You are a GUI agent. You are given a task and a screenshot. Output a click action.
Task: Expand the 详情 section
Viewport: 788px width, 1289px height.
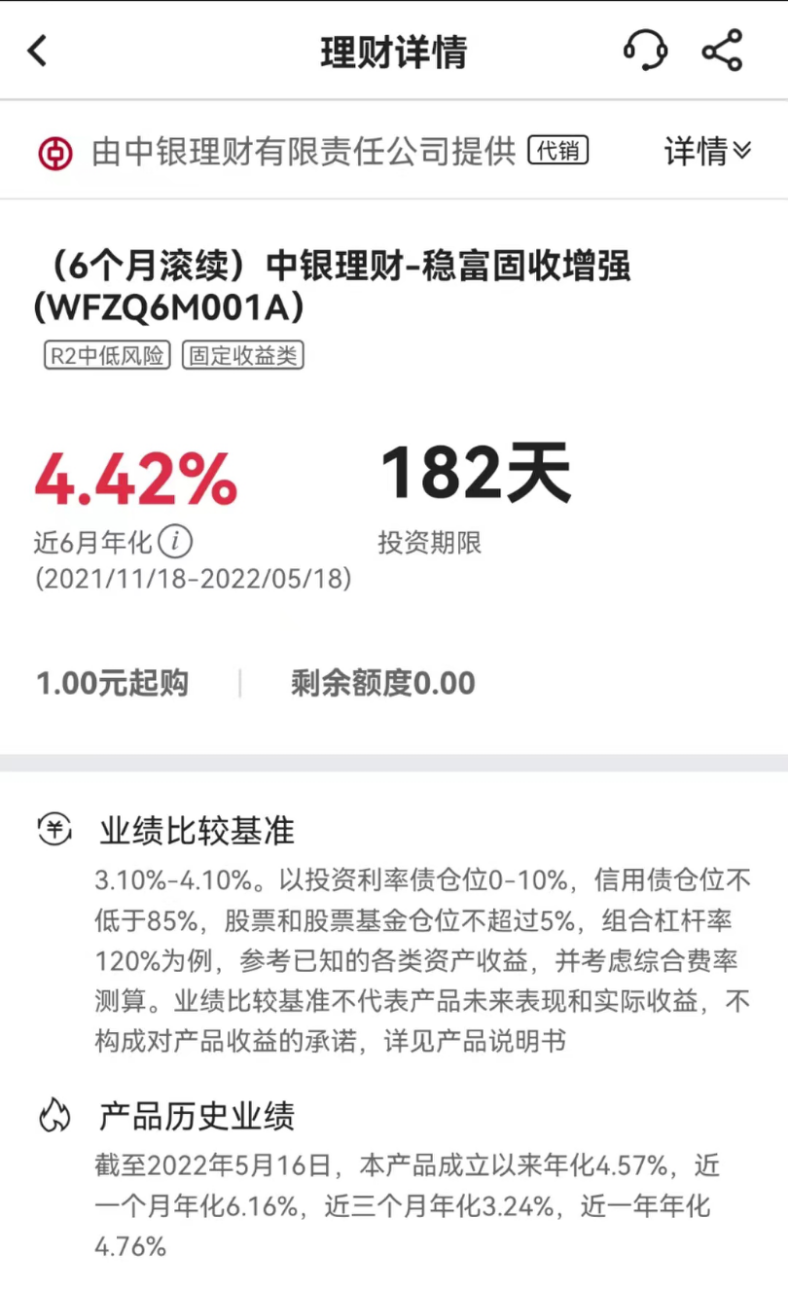coord(696,152)
